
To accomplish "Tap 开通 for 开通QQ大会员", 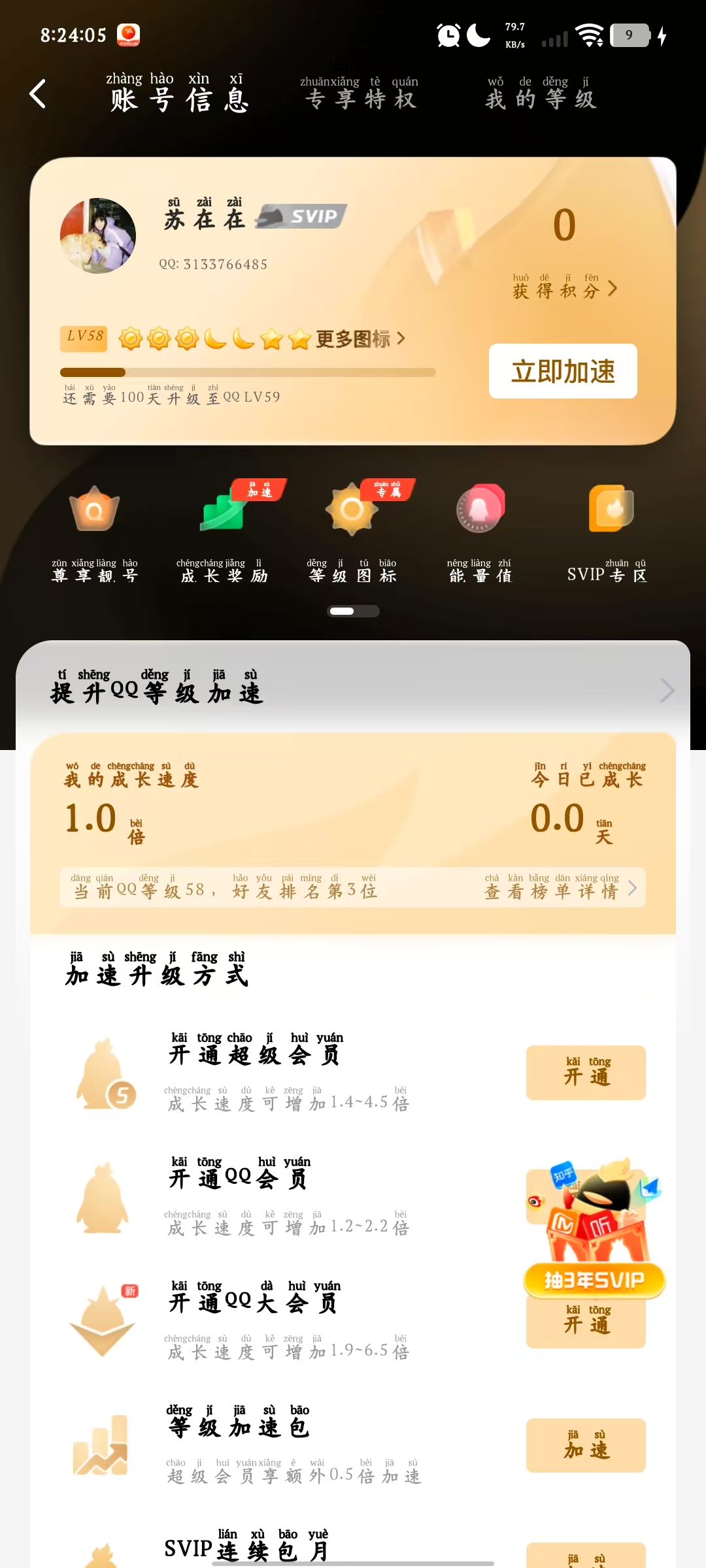I will 586,1321.
